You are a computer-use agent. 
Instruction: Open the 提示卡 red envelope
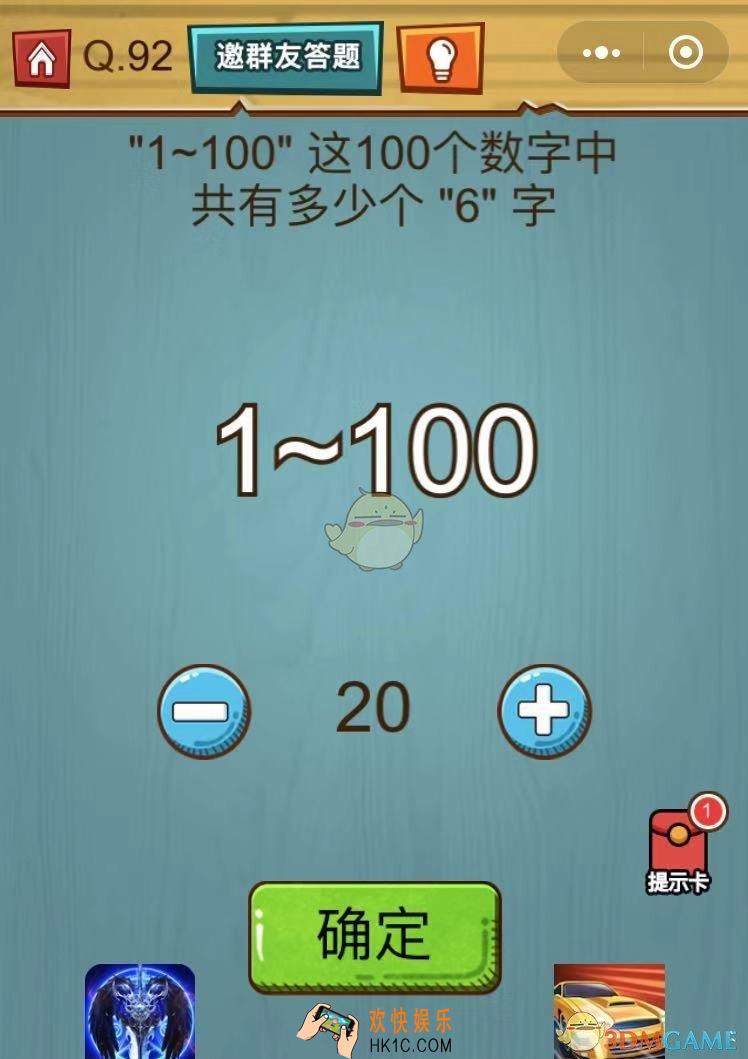coord(679,845)
